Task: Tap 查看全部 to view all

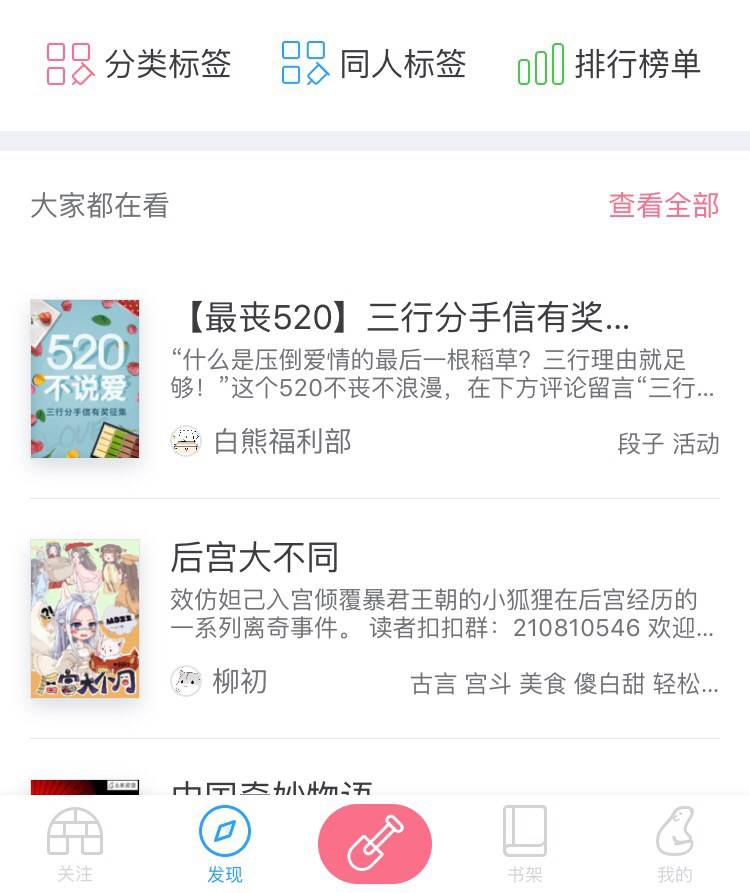Action: coord(664,205)
